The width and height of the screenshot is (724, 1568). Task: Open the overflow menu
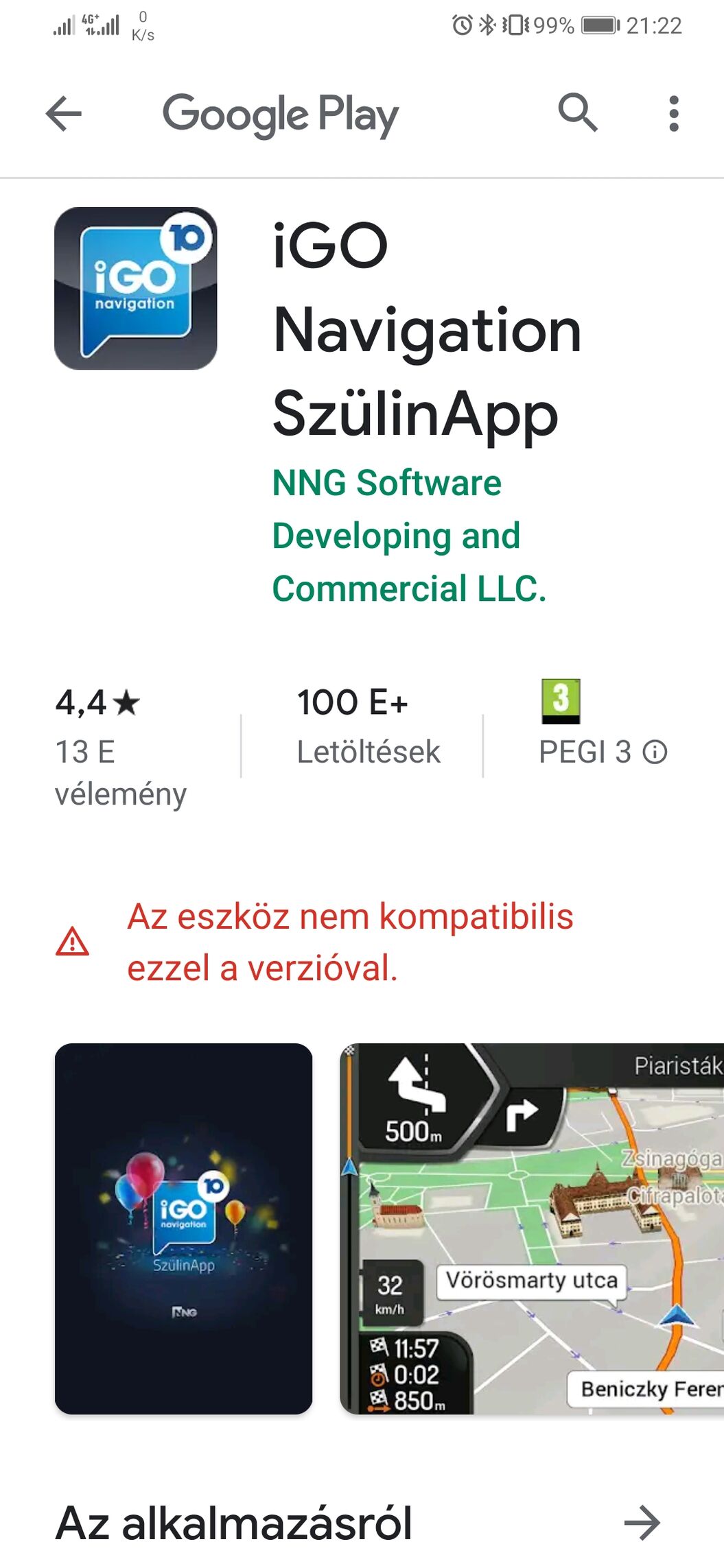pos(673,113)
